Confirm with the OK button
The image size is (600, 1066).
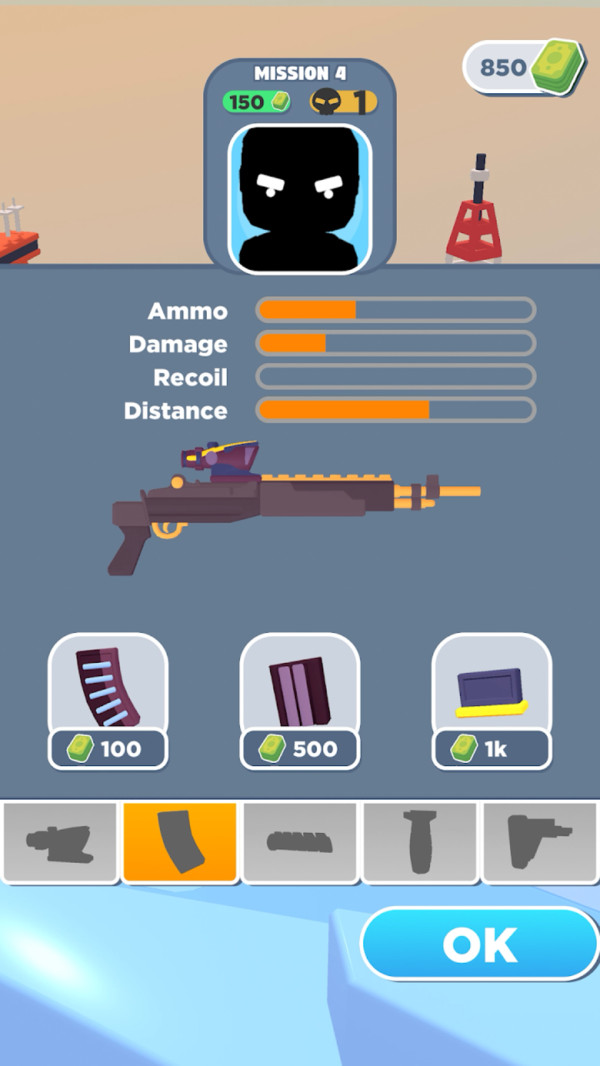pos(480,945)
